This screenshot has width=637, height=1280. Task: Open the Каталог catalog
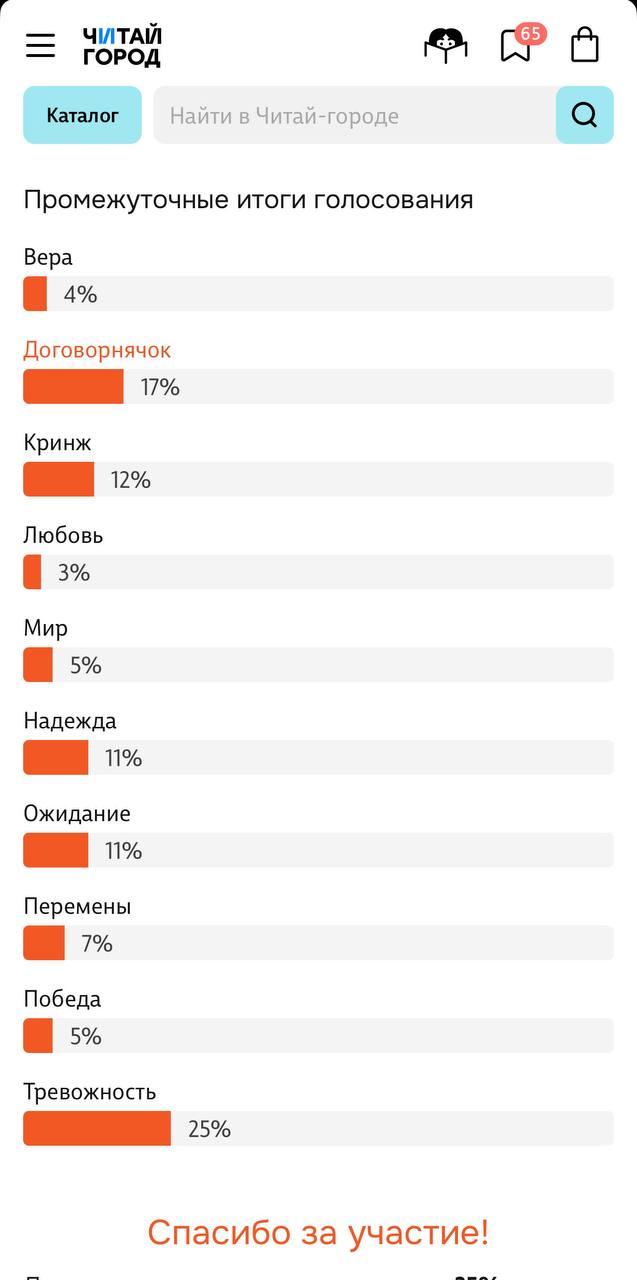point(82,115)
